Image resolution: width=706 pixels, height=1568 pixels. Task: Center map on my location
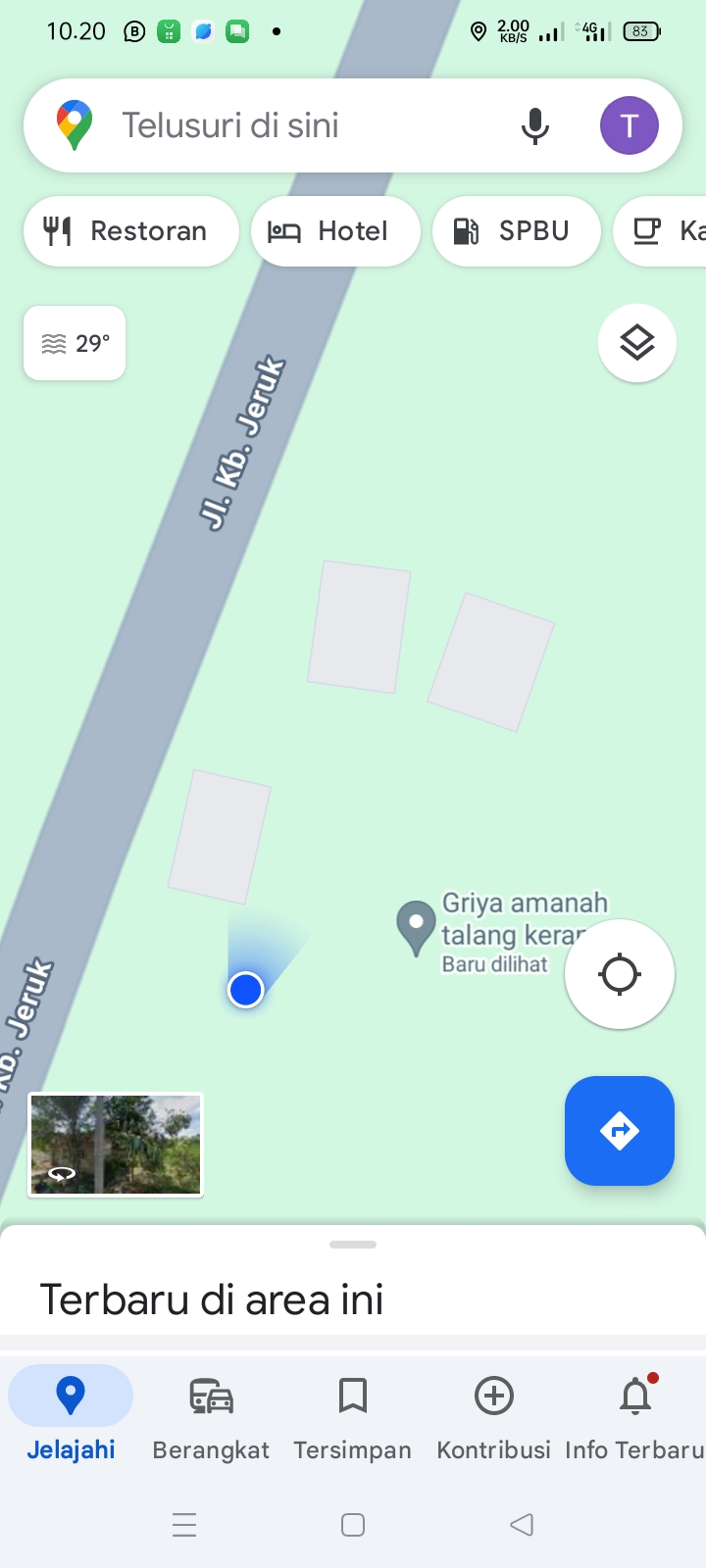pos(620,974)
